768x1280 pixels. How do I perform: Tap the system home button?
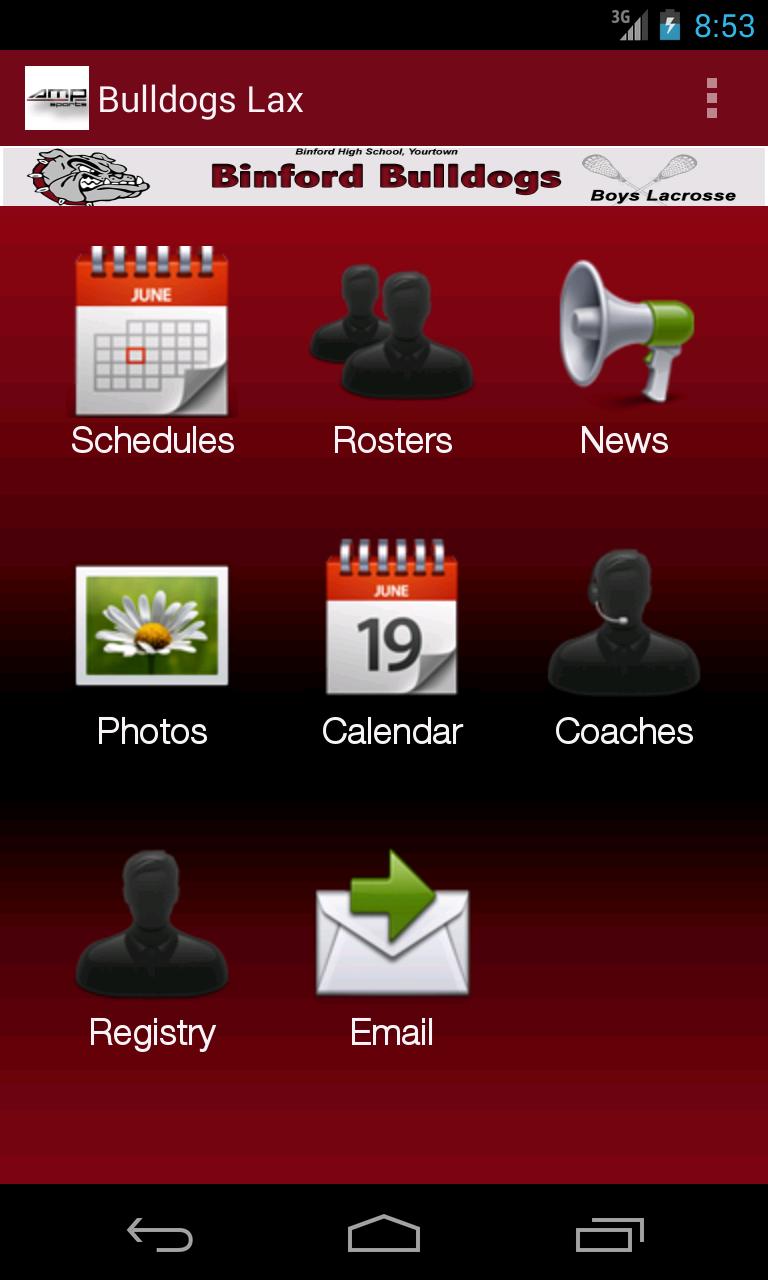[x=384, y=1236]
